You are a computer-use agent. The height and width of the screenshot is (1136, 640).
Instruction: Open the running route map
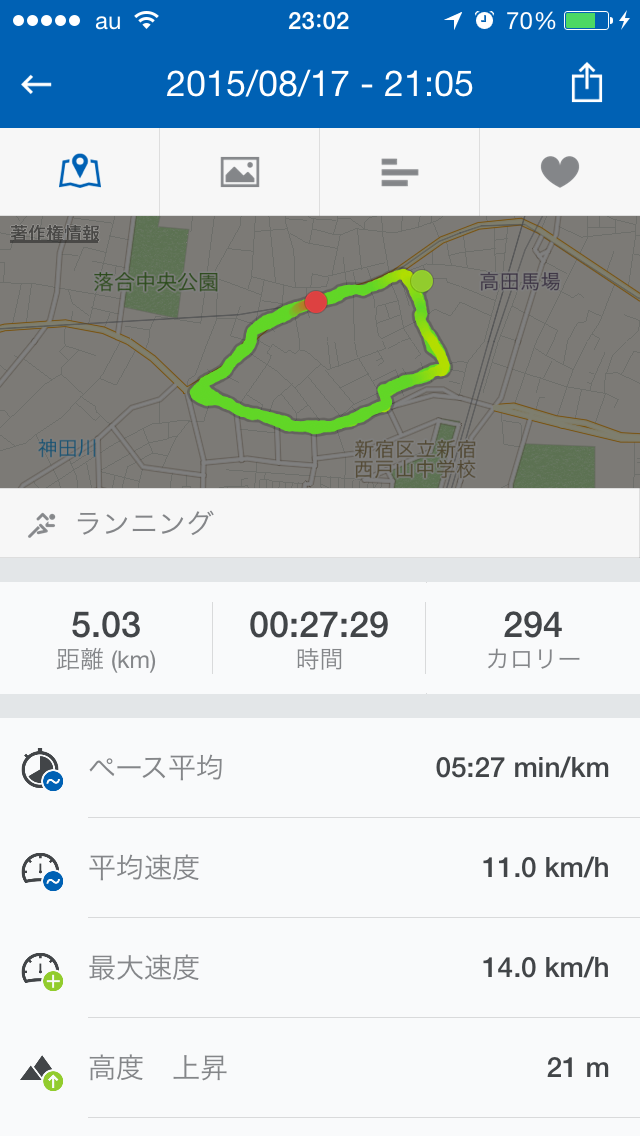point(320,351)
